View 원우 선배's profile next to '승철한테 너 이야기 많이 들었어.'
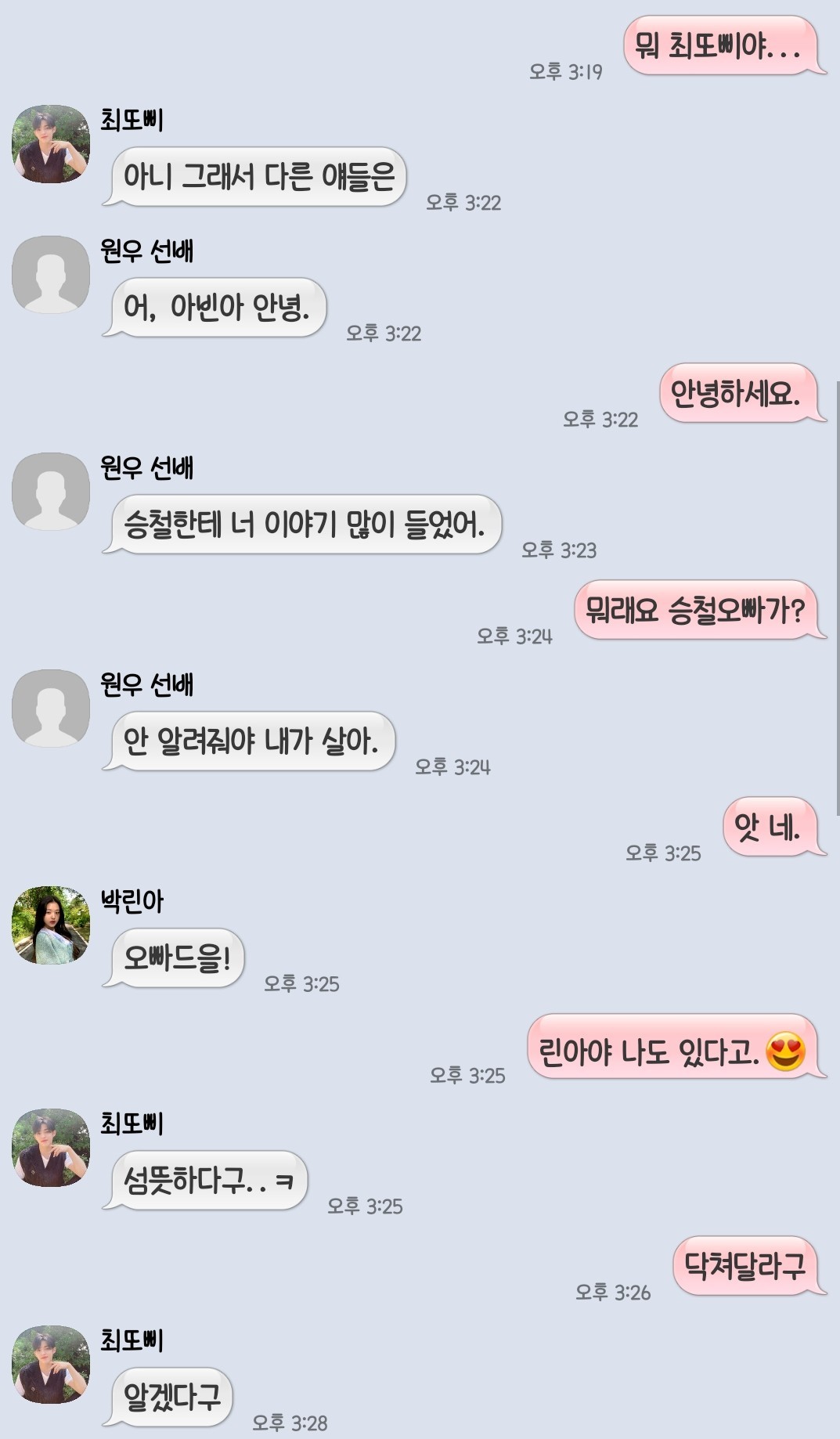 [51, 492]
